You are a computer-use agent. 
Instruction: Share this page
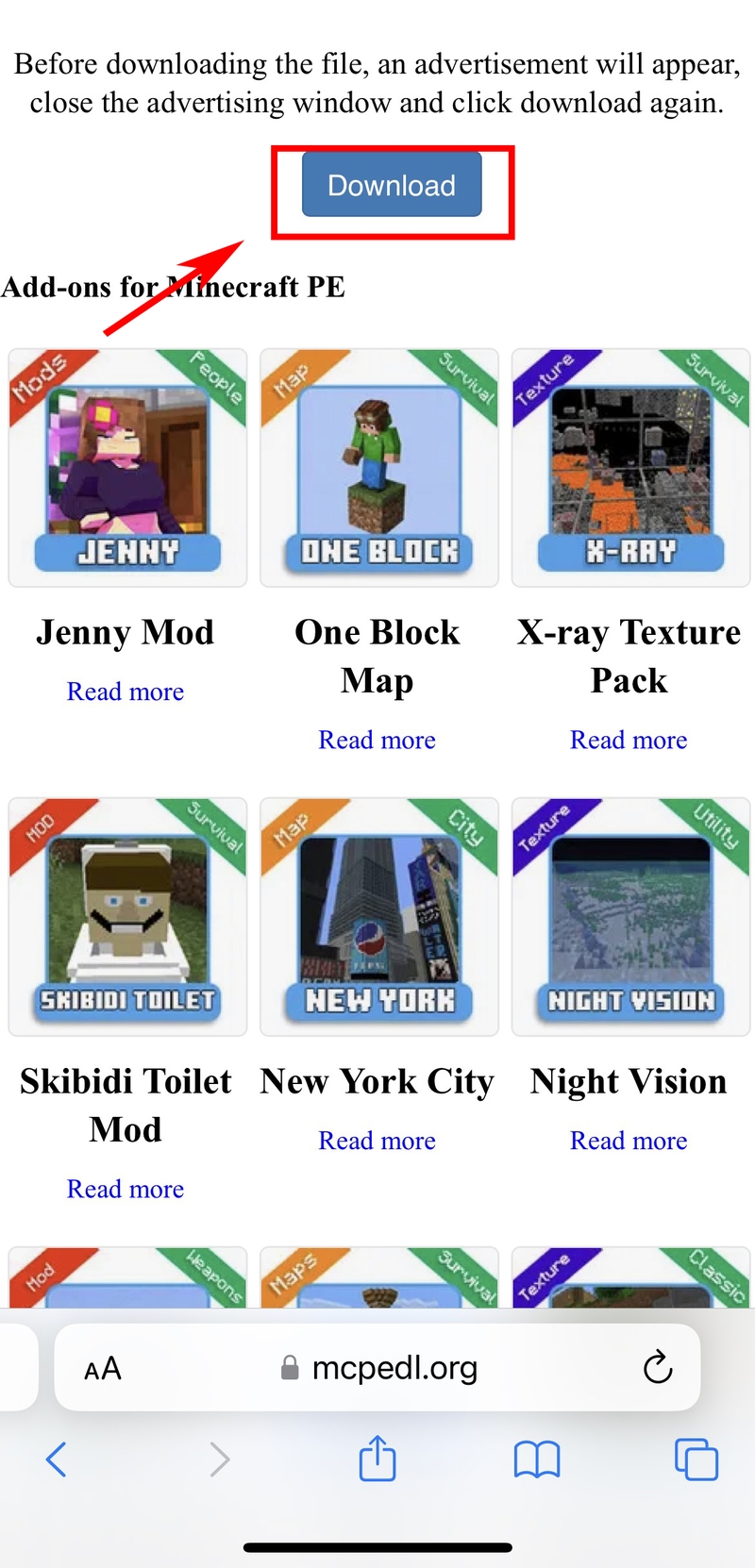(x=377, y=1459)
